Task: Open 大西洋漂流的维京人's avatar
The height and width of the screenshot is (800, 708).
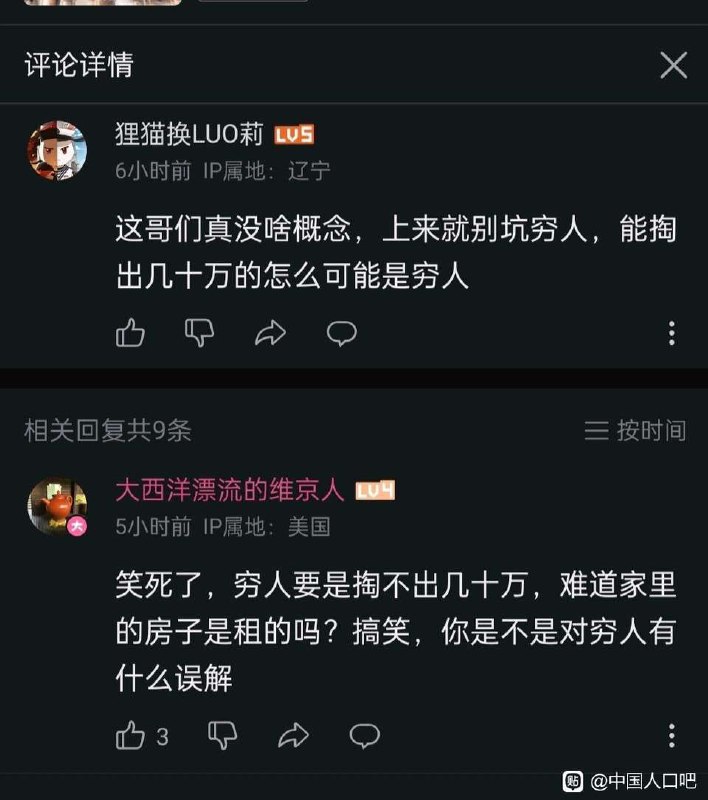Action: [x=56, y=506]
